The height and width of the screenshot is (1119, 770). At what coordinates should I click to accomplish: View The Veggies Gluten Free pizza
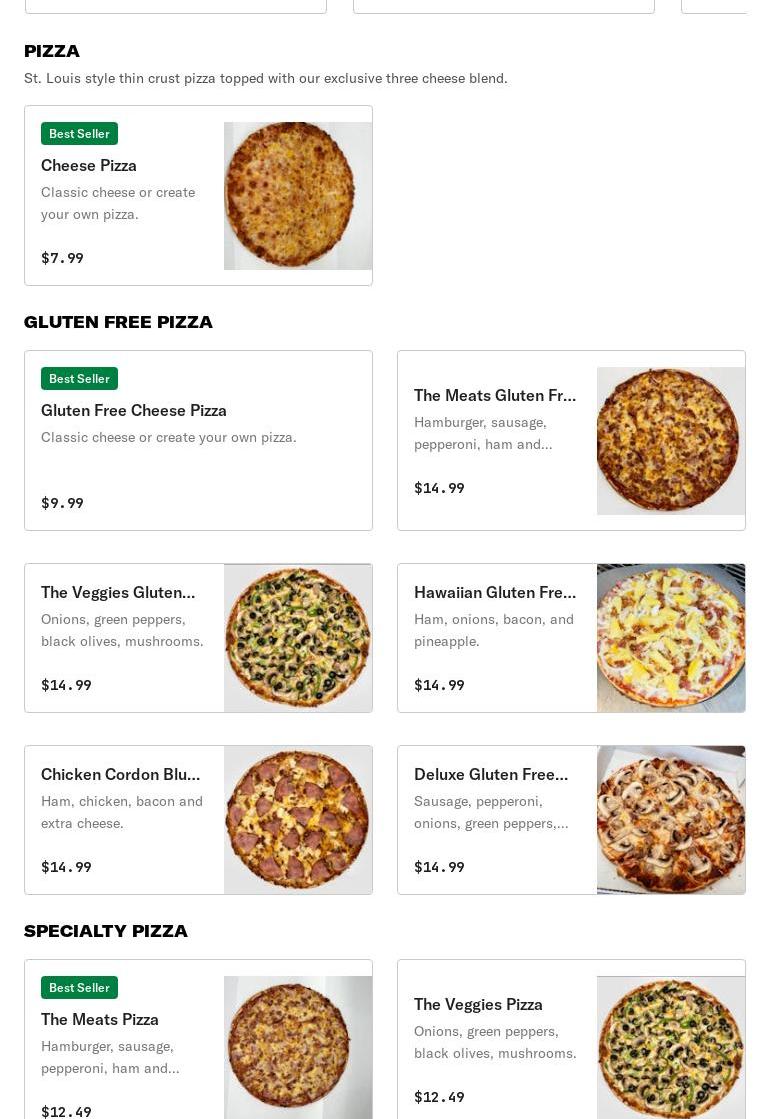tap(198, 638)
